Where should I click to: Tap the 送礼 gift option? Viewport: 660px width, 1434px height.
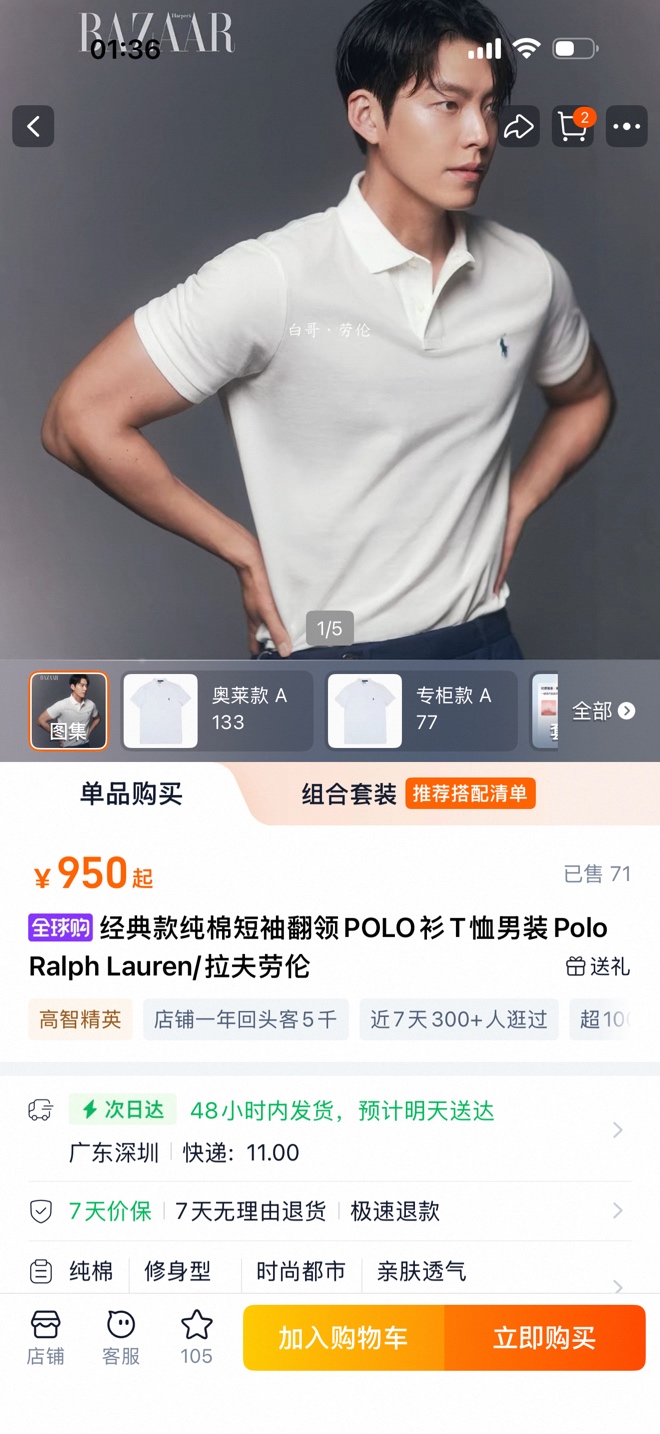pyautogui.click(x=598, y=966)
